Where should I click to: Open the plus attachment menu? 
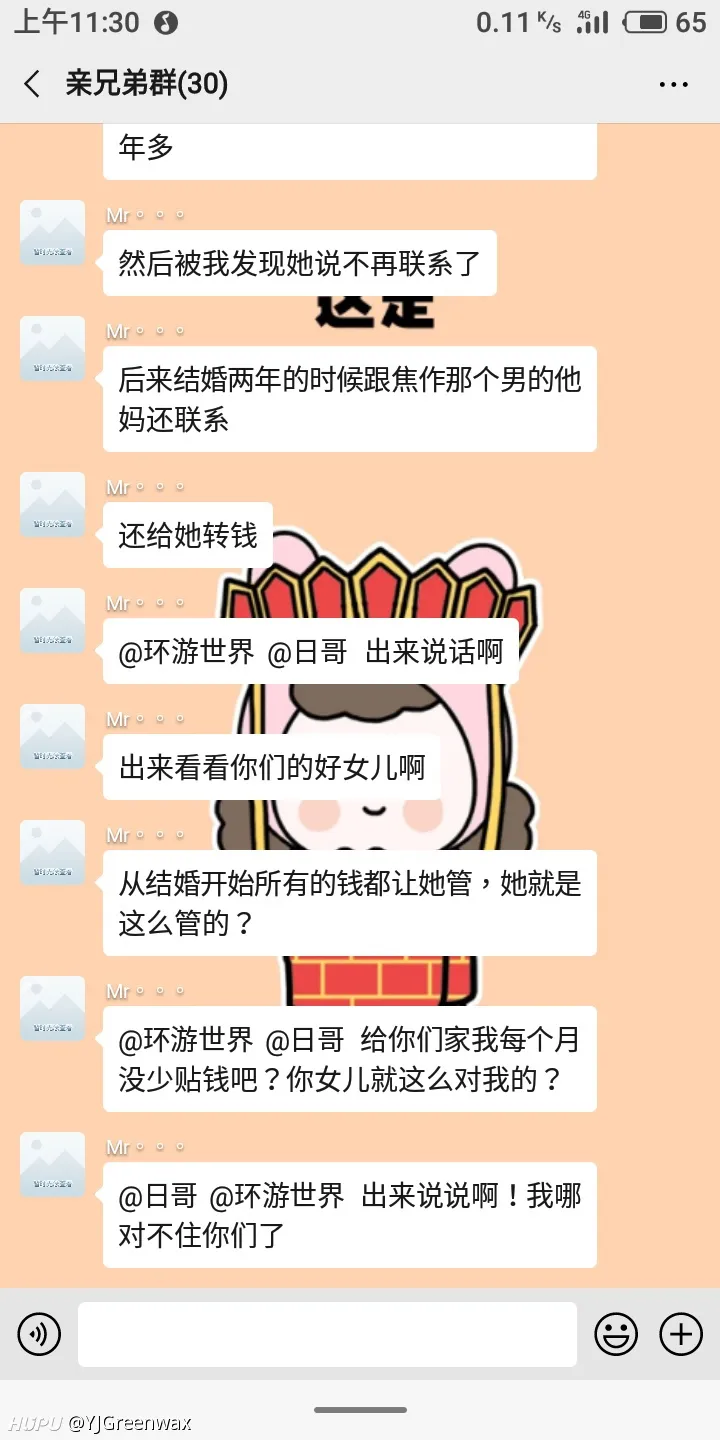[x=681, y=1334]
